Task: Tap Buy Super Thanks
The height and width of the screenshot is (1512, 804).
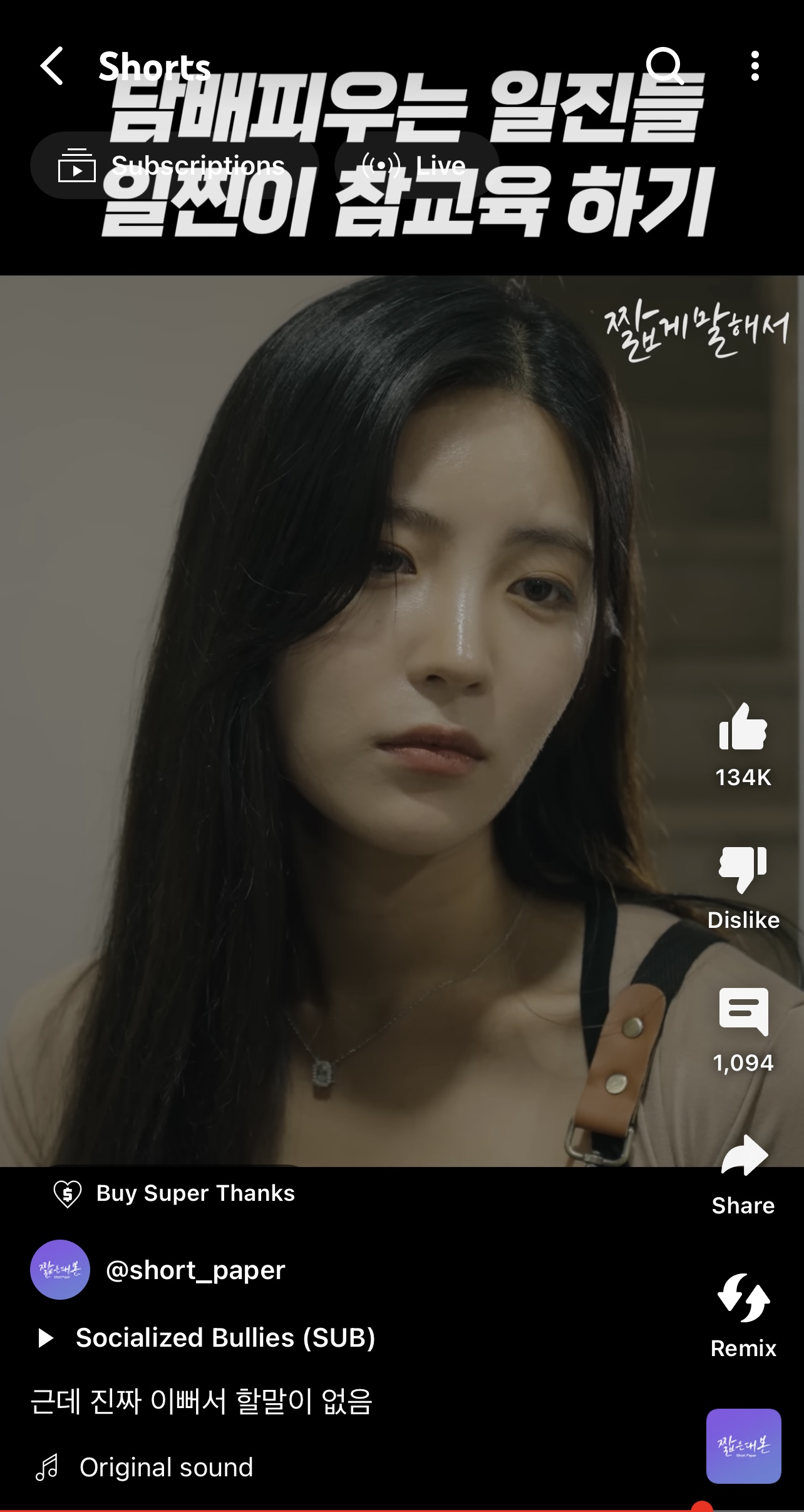Action: pos(175,1193)
